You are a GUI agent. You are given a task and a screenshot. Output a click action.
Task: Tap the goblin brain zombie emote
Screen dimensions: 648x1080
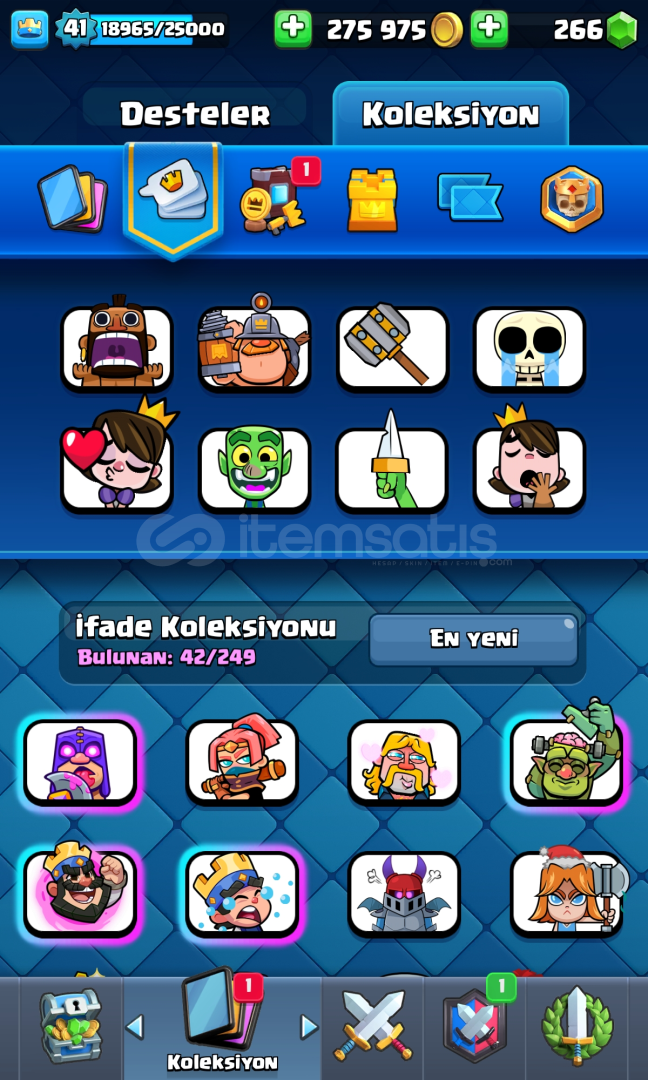567,756
